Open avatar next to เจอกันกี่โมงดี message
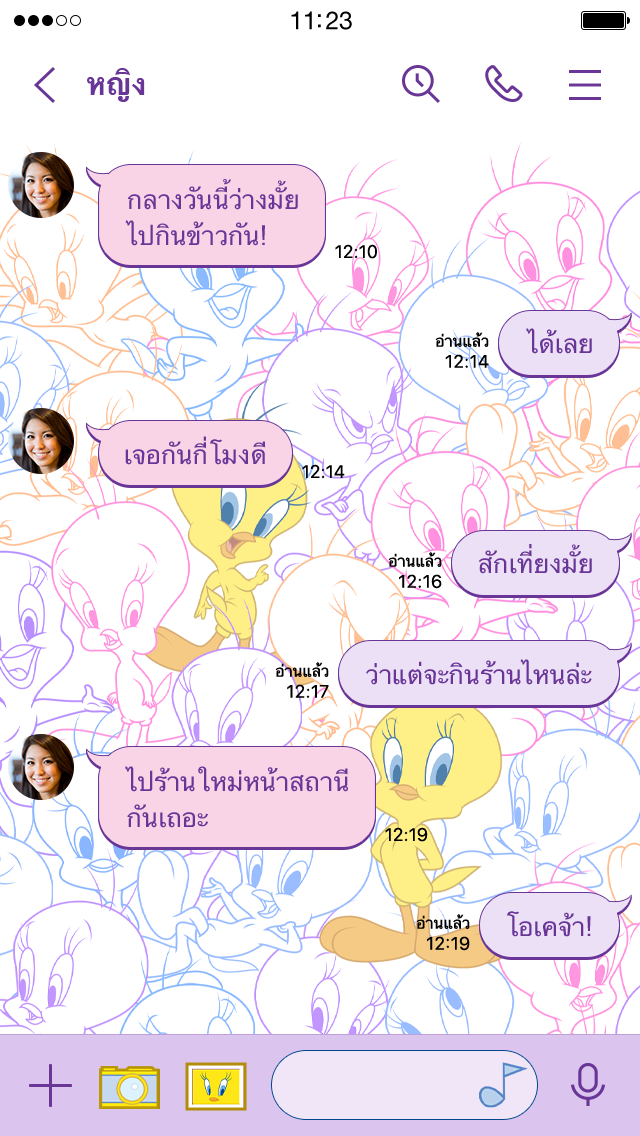Viewport: 640px width, 1136px height. tap(42, 441)
